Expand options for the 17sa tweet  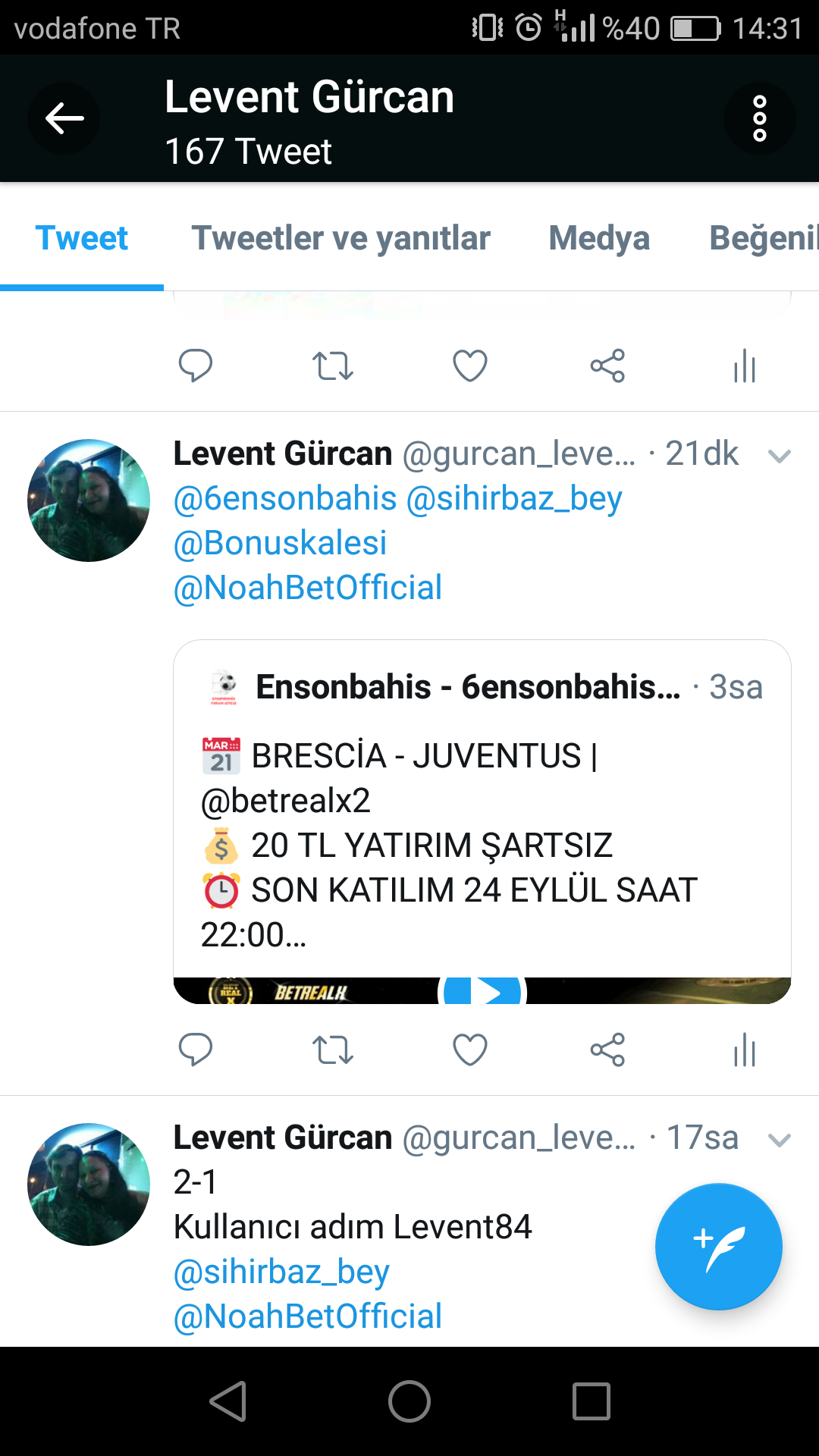pos(780,1140)
